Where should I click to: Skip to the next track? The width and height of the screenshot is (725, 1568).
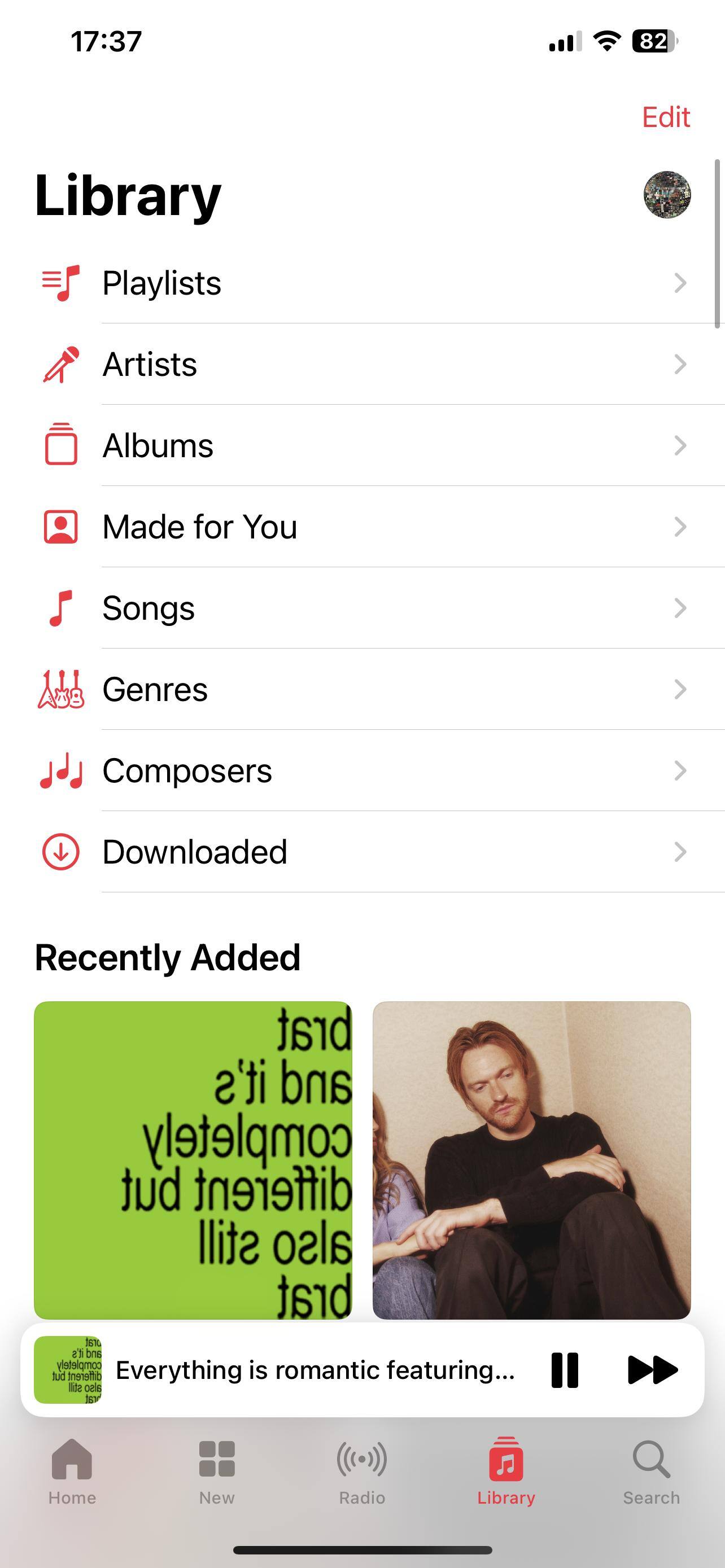[x=652, y=1370]
